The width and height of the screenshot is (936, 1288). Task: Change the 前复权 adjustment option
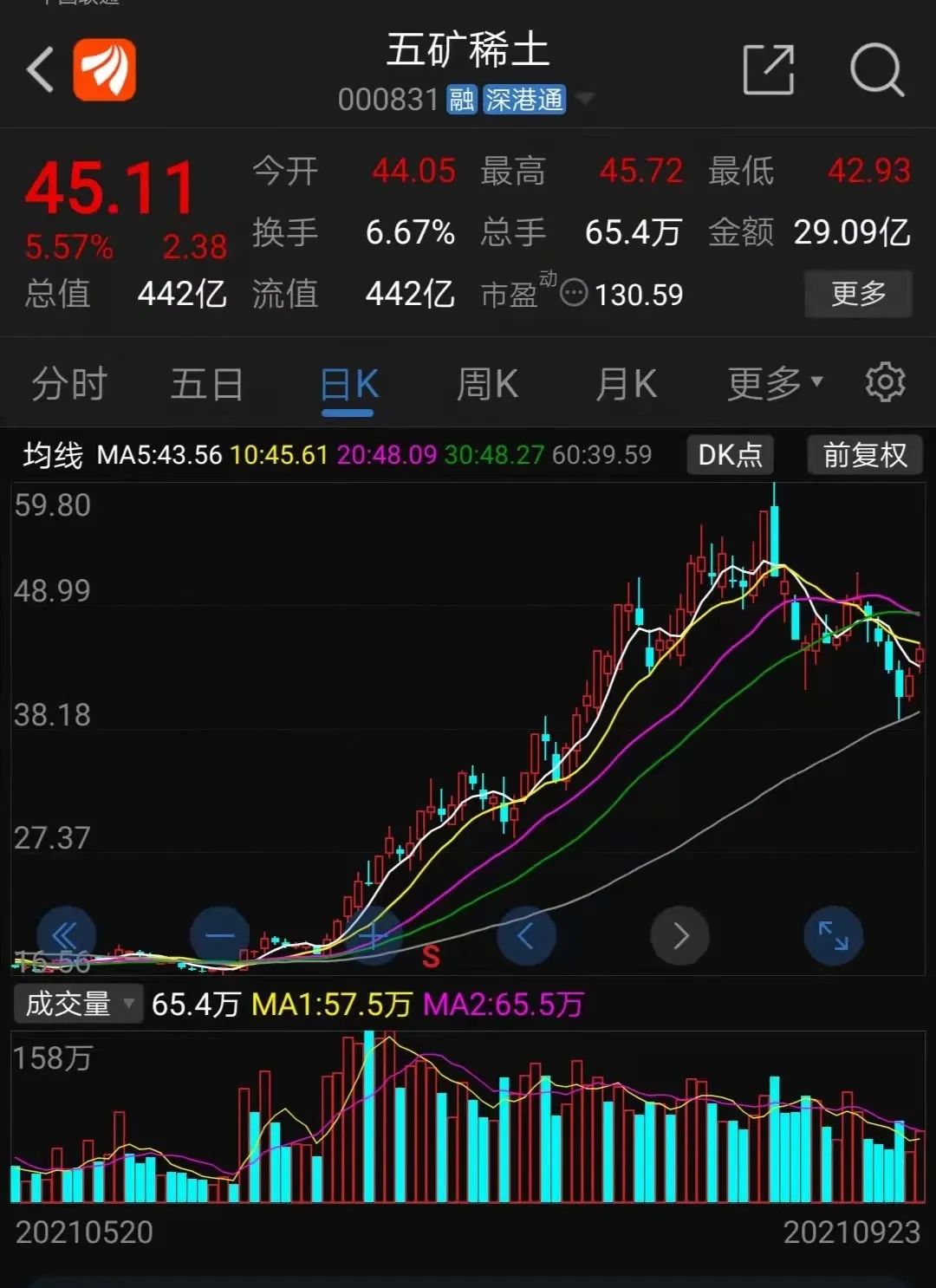pos(864,454)
